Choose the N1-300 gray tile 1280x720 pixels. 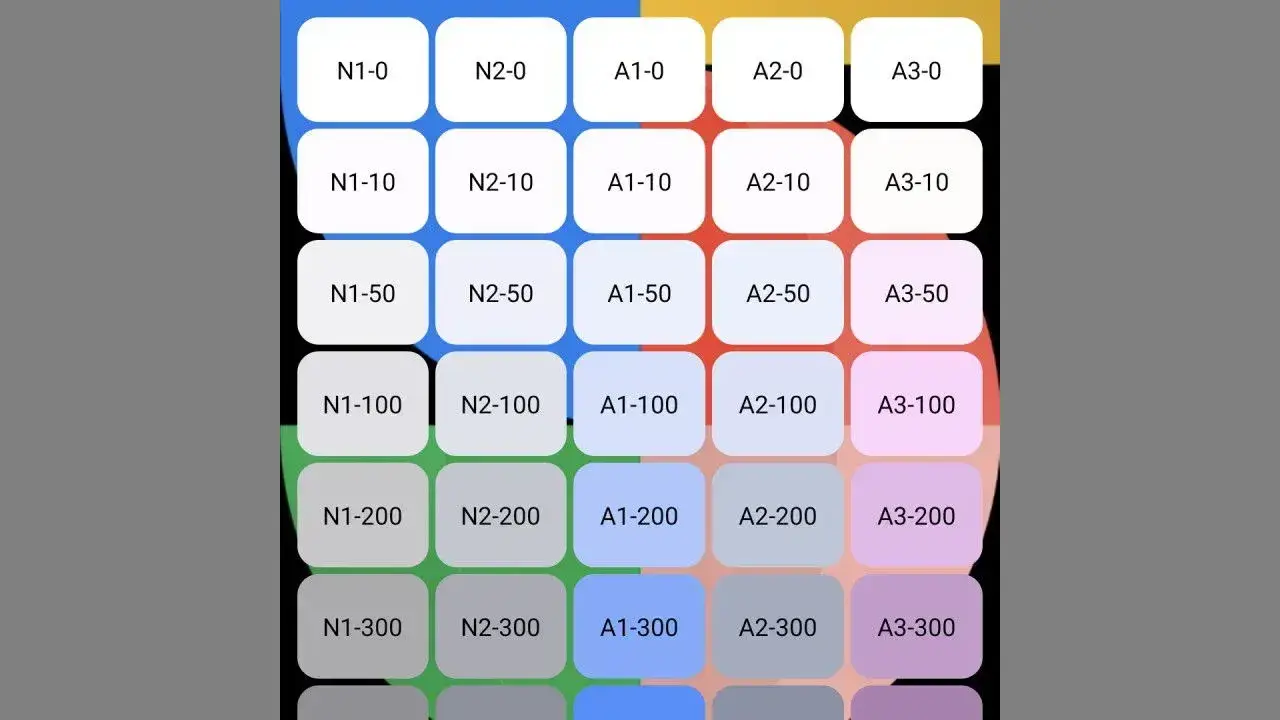point(362,627)
